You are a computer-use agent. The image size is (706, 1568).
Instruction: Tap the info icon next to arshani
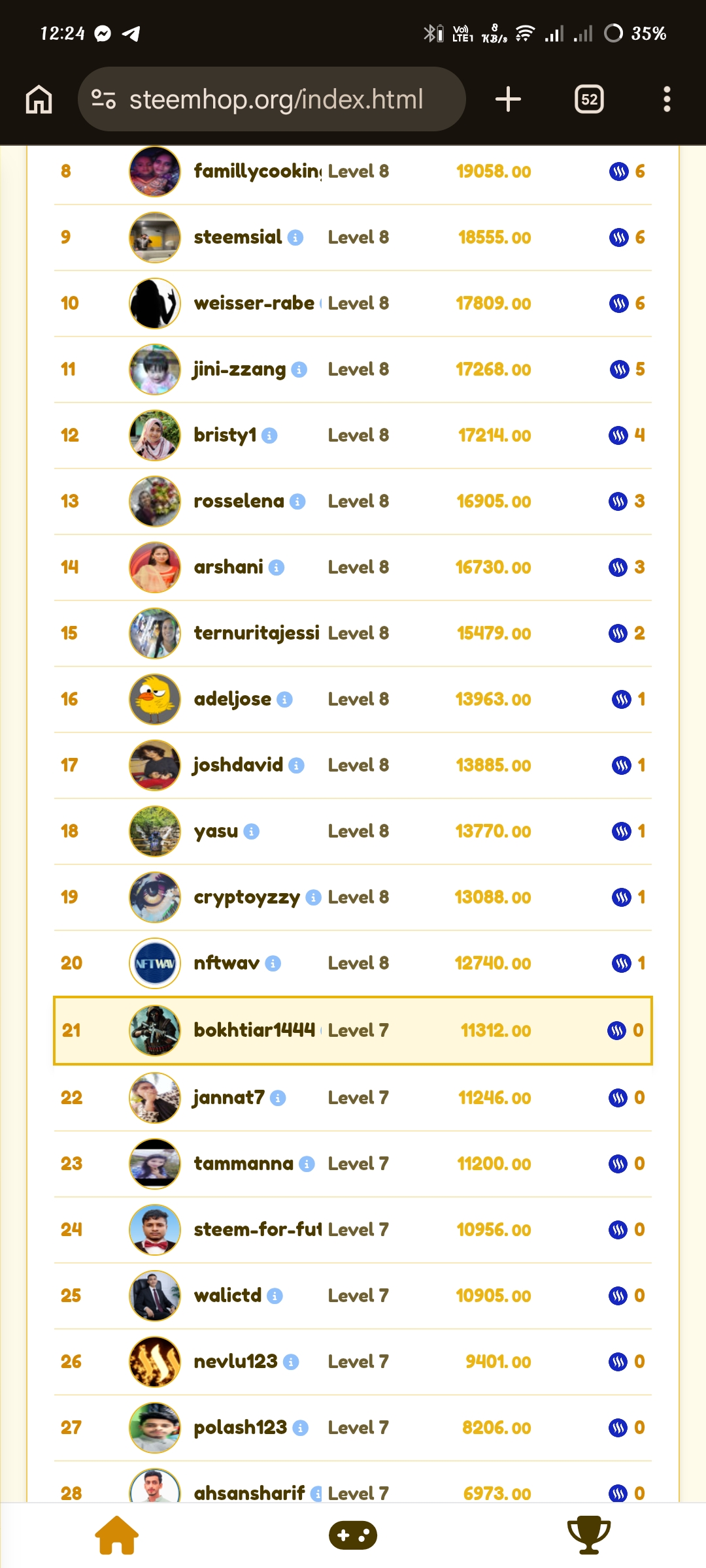click(x=277, y=568)
